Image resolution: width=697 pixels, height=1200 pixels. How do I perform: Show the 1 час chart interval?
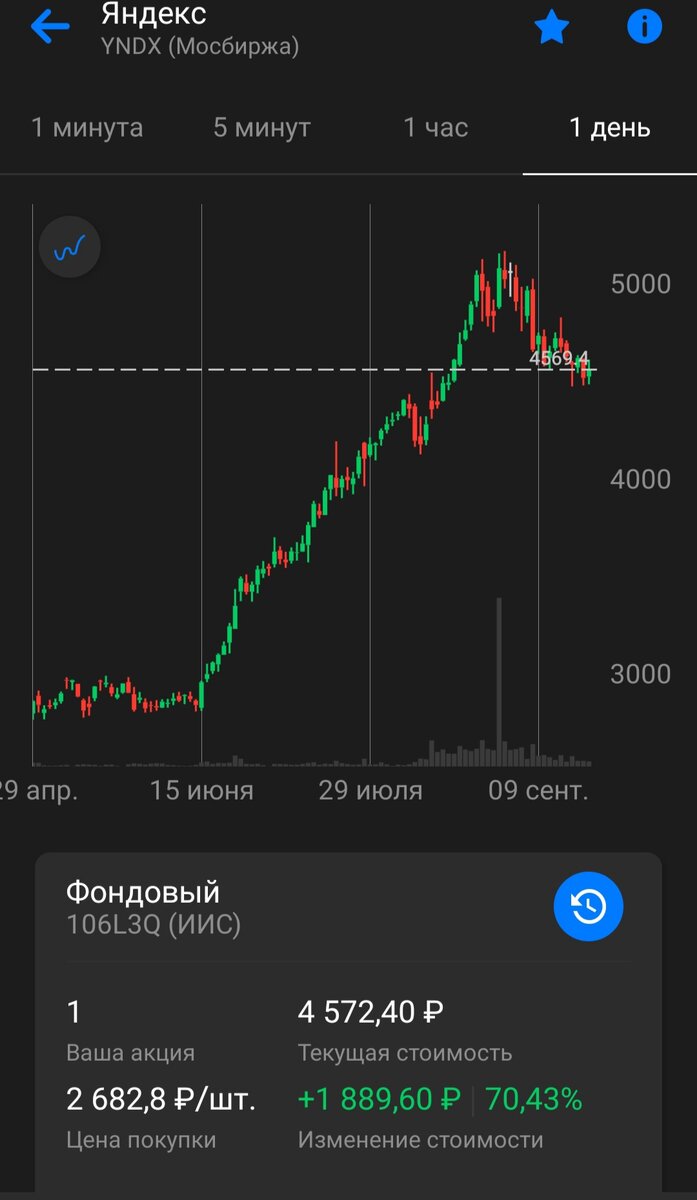coord(436,128)
